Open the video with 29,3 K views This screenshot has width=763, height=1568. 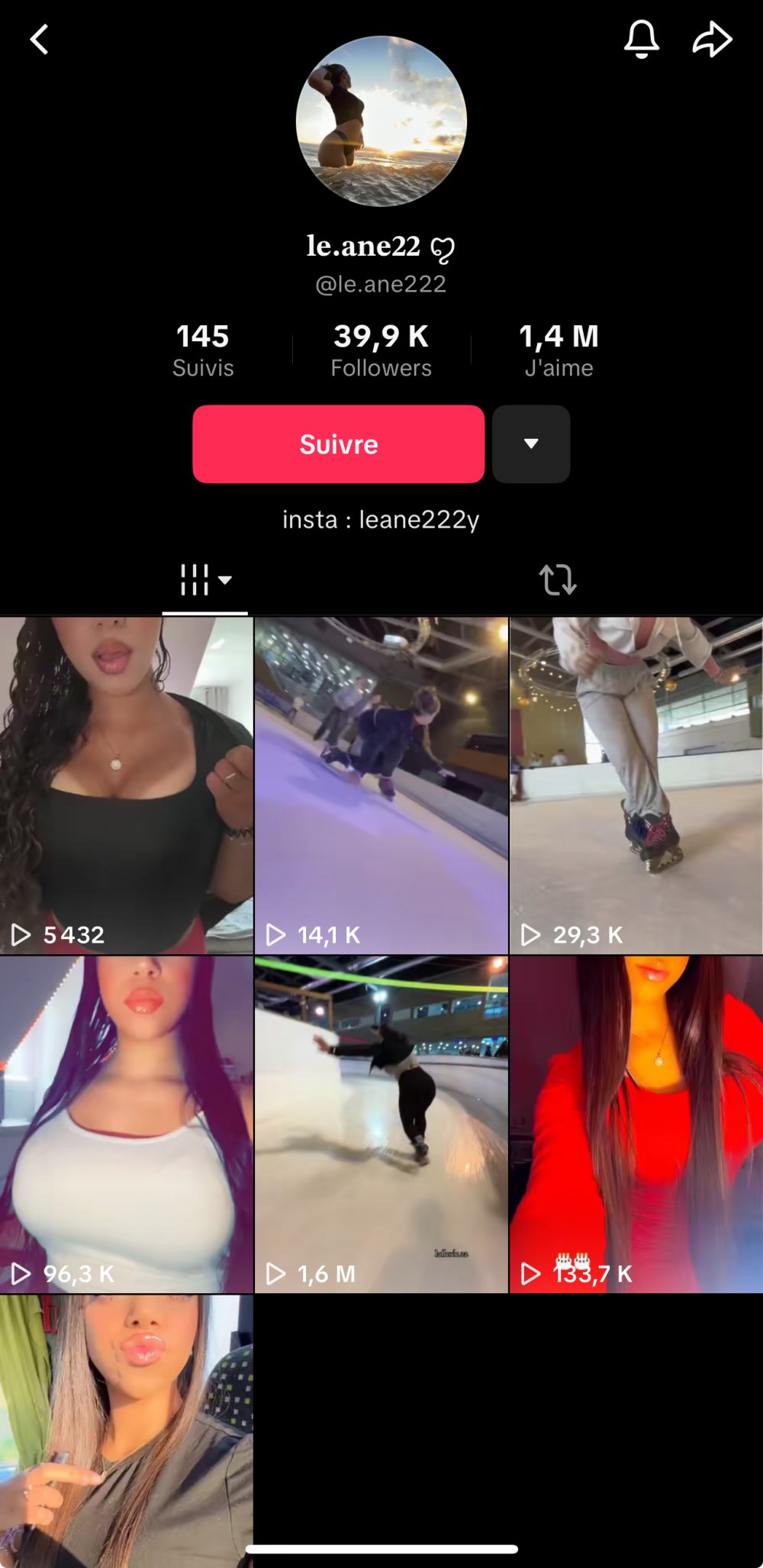(636, 786)
